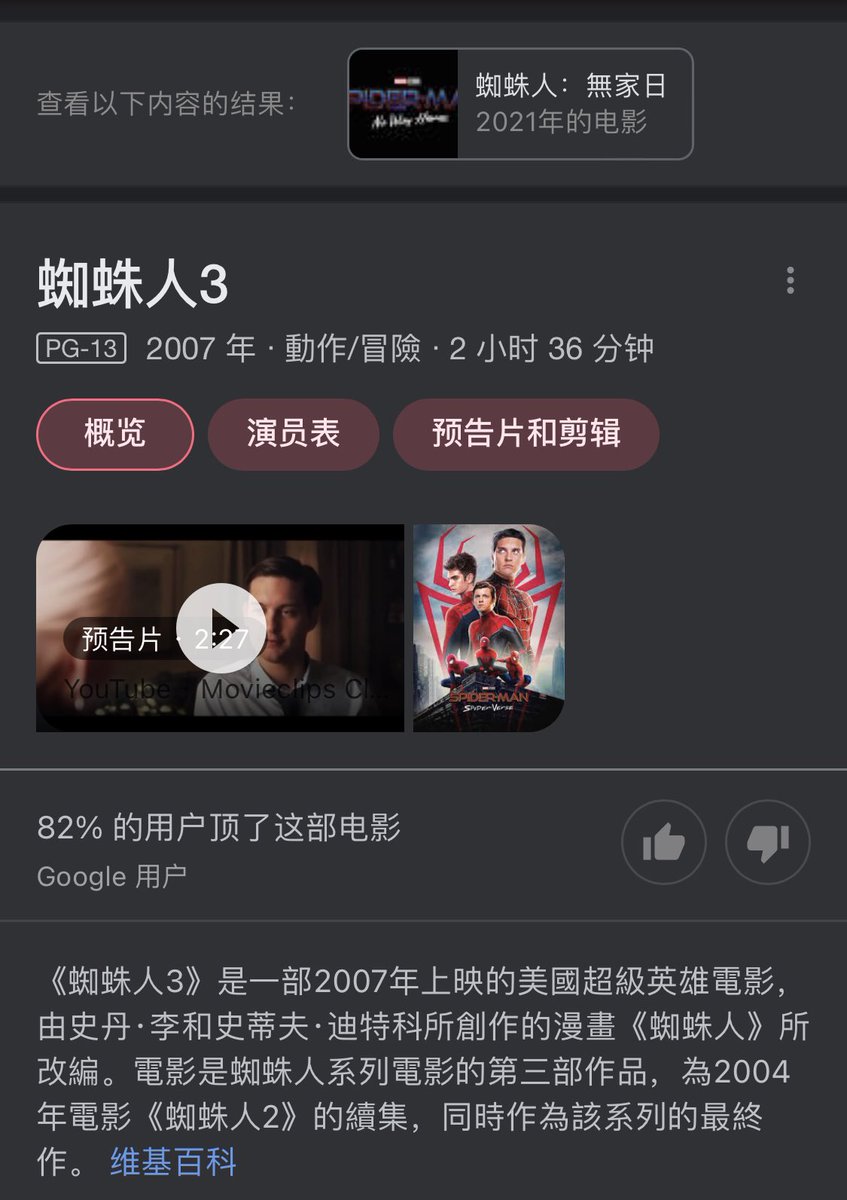This screenshot has height=1200, width=847.
Task: Select the 概览 tab
Action: pyautogui.click(x=115, y=434)
